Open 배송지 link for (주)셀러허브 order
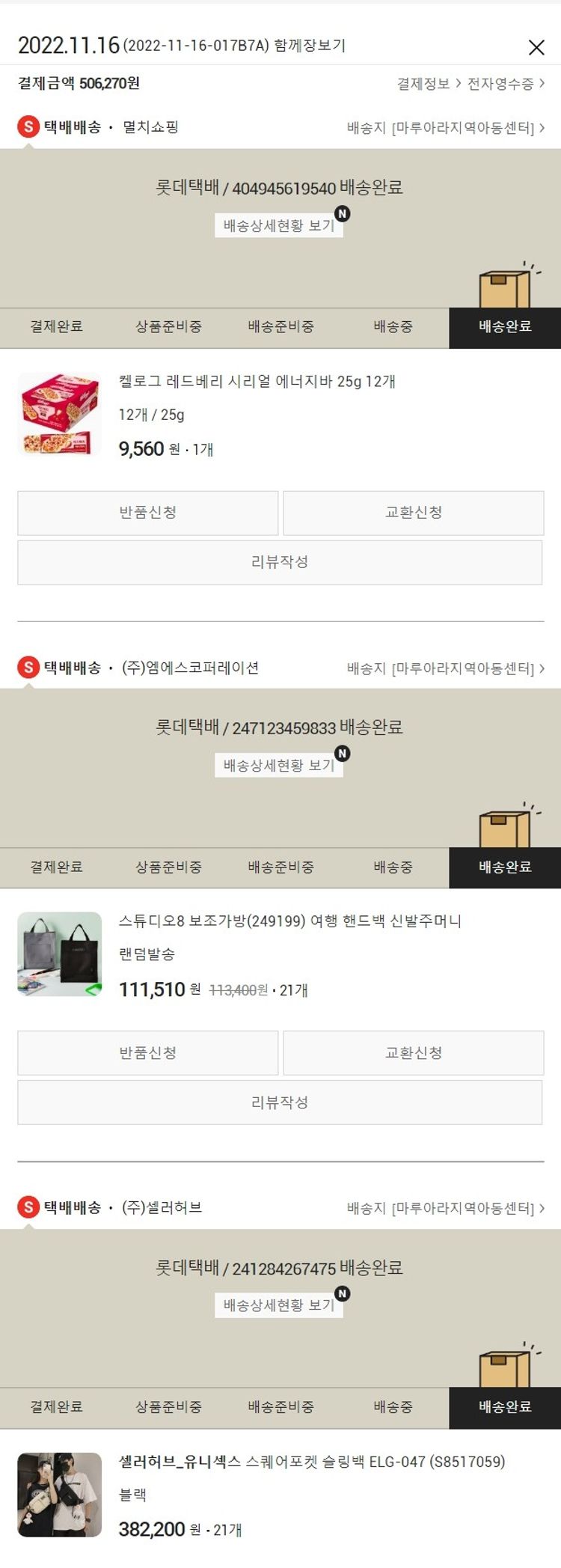The width and height of the screenshot is (561, 1568). [x=445, y=1208]
